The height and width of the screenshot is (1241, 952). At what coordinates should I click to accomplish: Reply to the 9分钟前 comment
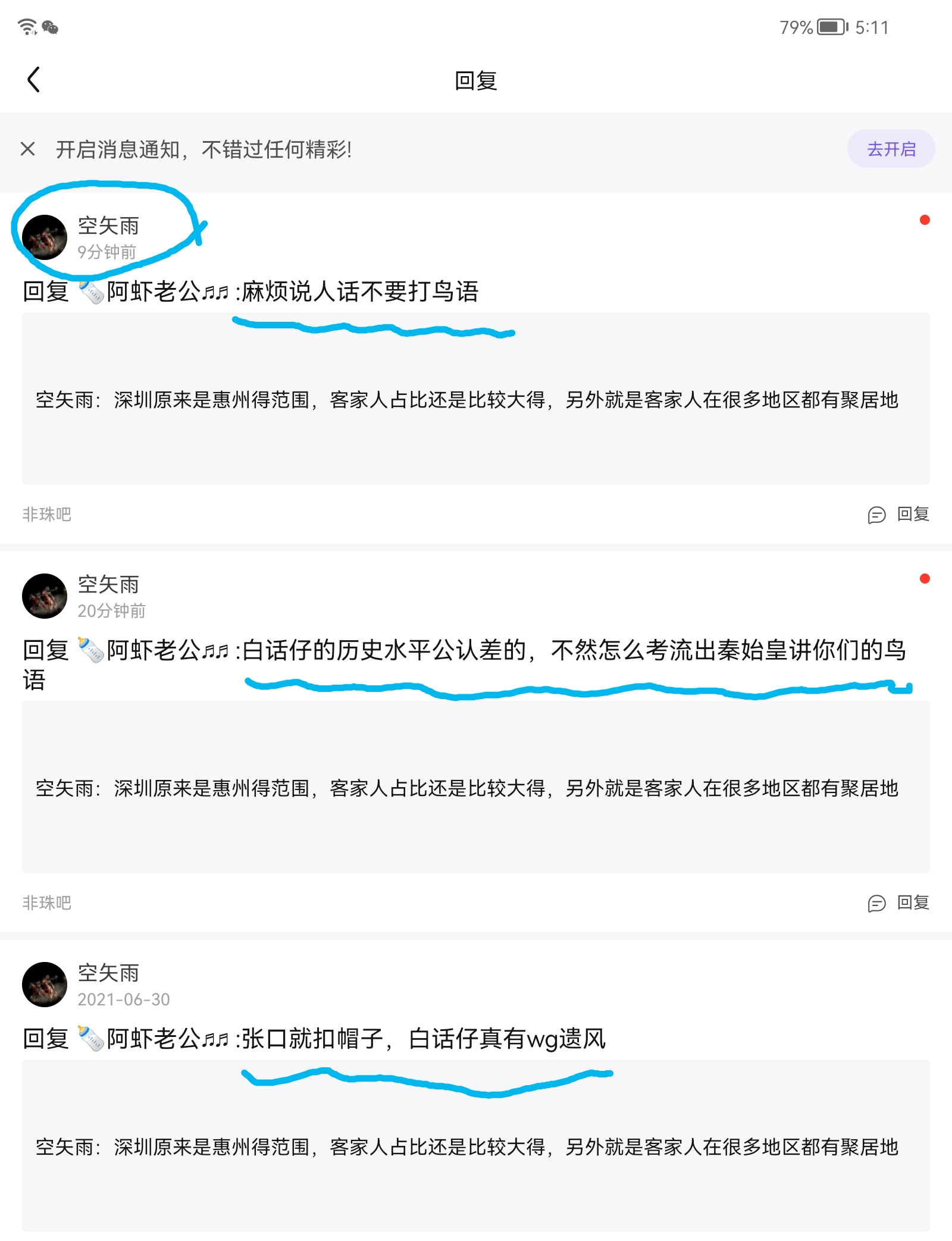[x=898, y=515]
